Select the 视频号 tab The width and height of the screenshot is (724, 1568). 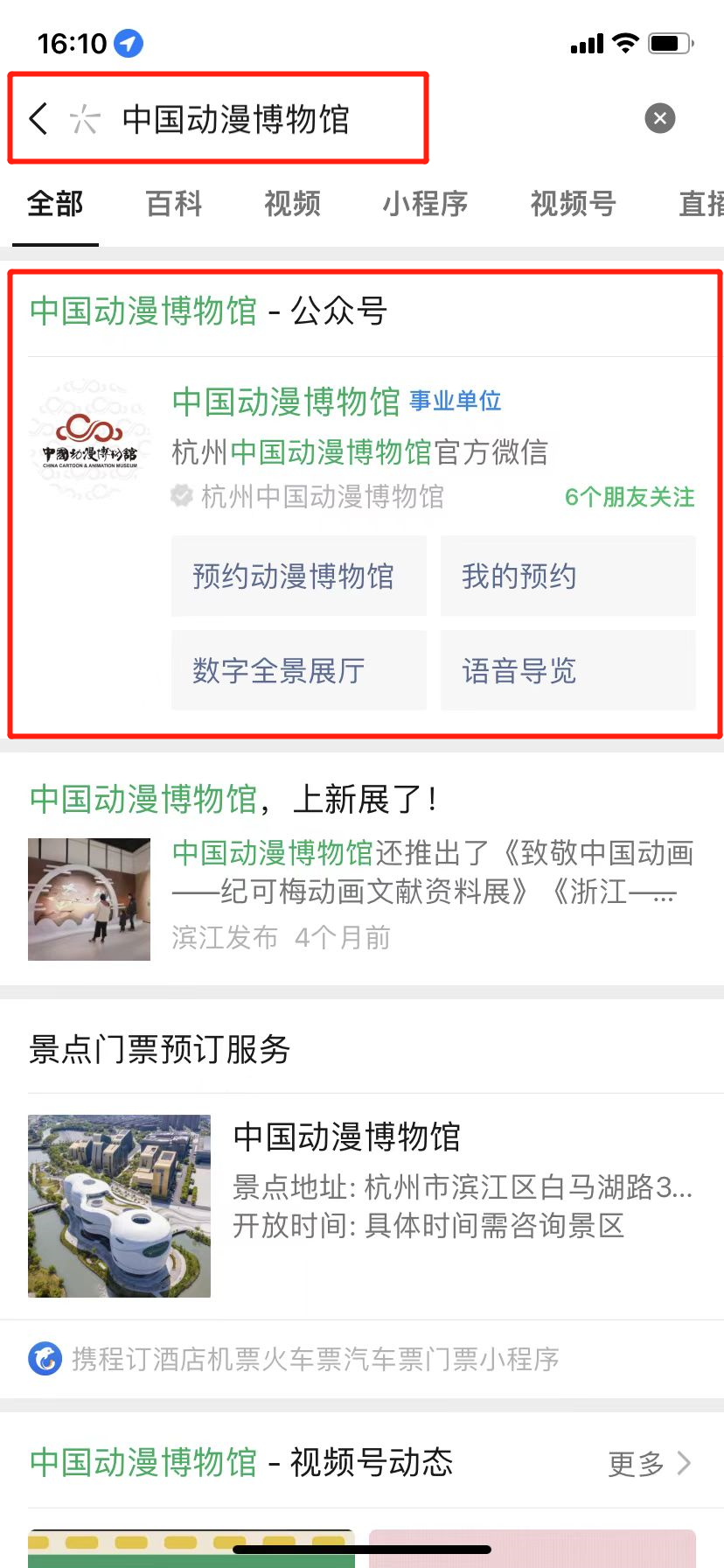[x=573, y=204]
